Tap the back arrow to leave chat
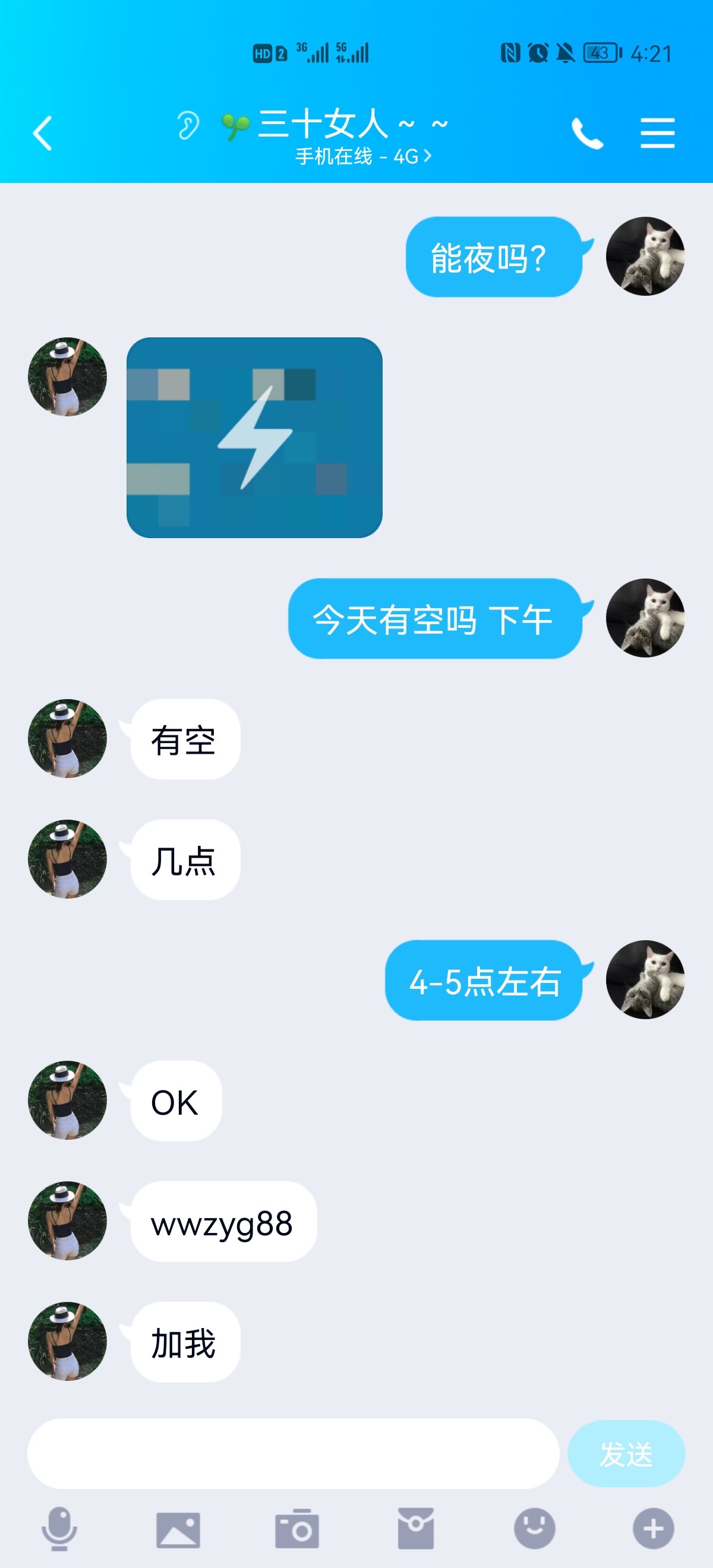Image resolution: width=713 pixels, height=1568 pixels. (x=43, y=132)
